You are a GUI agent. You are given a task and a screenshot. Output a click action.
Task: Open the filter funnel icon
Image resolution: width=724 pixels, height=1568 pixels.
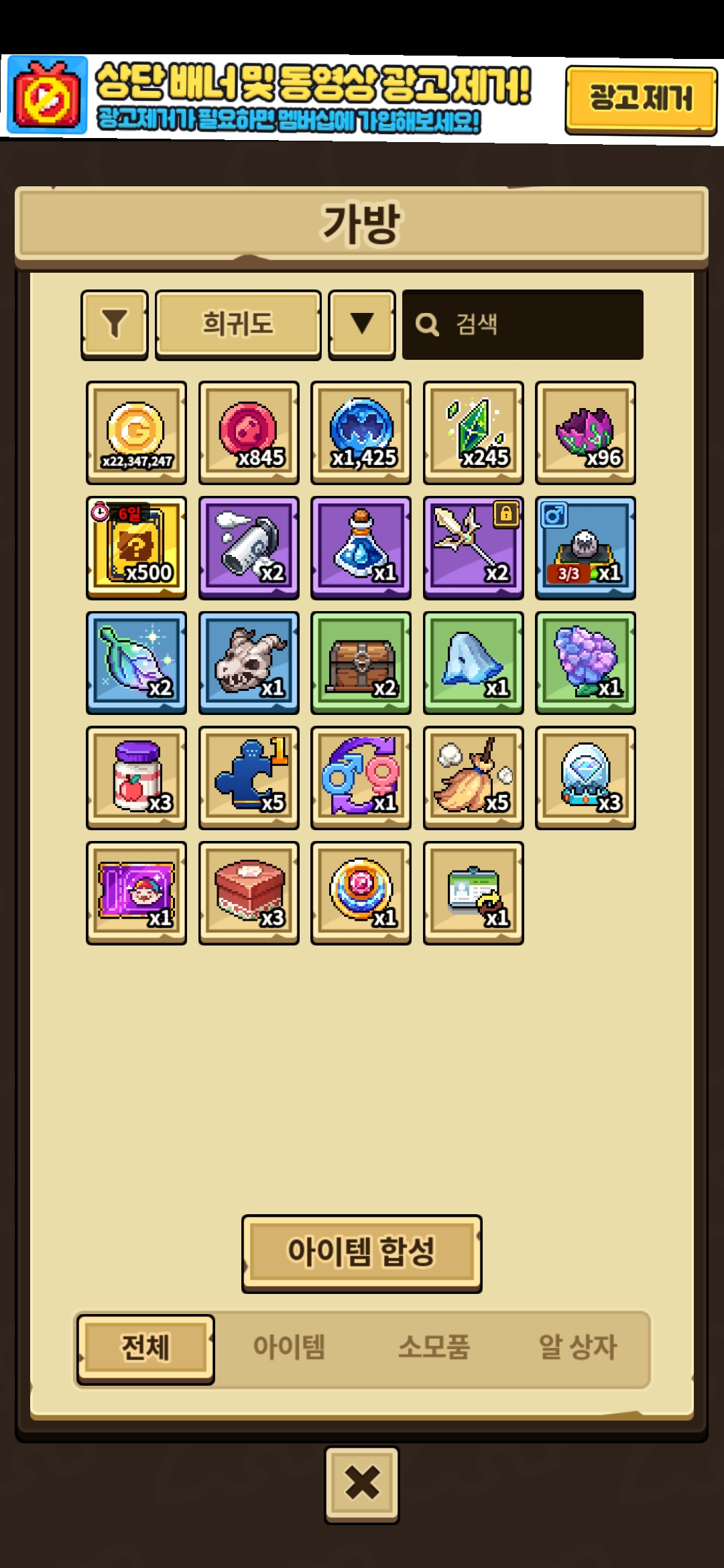[115, 325]
